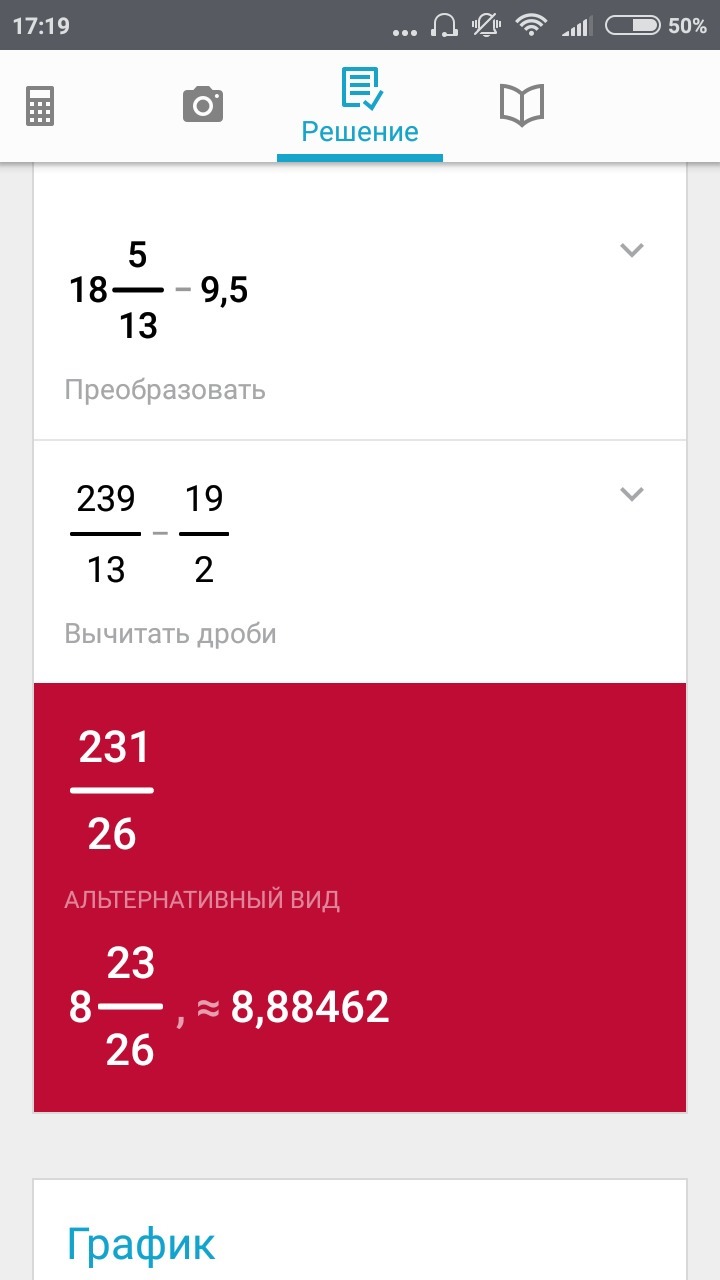This screenshot has height=1280, width=720.
Task: Expand the Преобразовать step details
Action: coord(631,250)
